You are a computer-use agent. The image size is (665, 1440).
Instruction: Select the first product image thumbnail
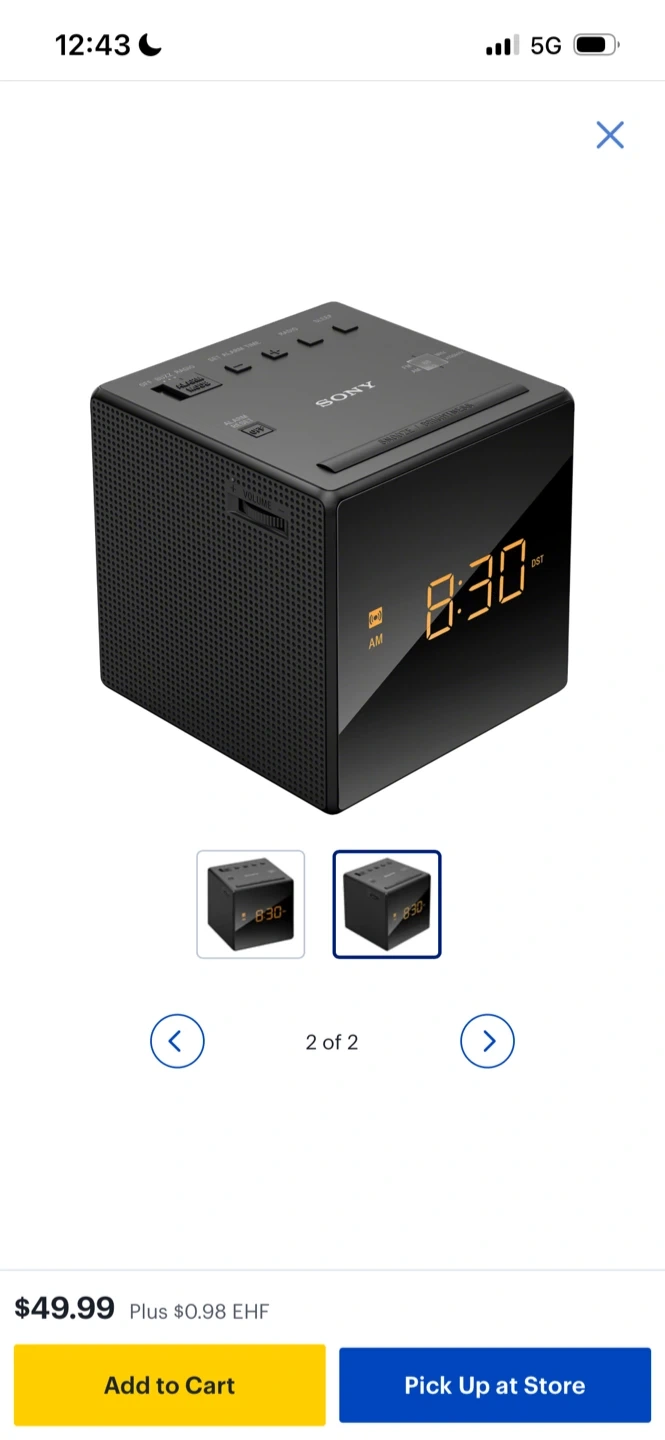pos(251,904)
